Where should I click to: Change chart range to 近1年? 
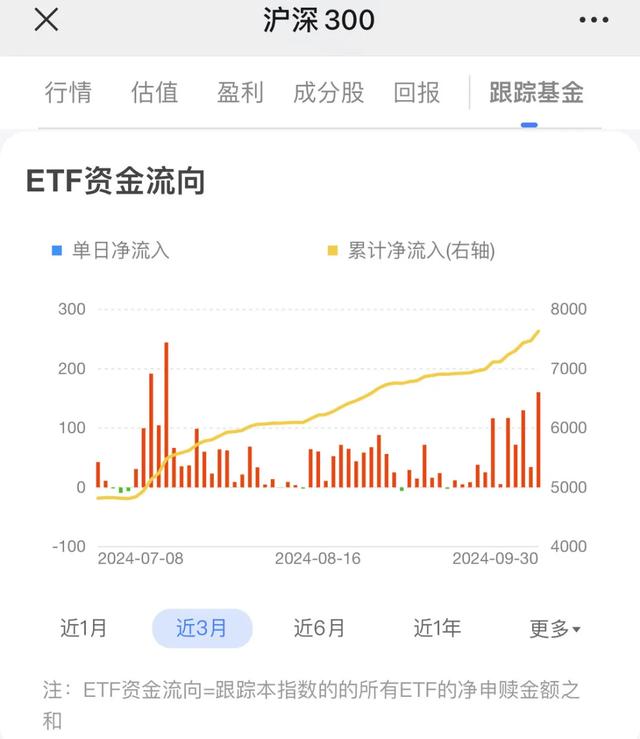(438, 629)
